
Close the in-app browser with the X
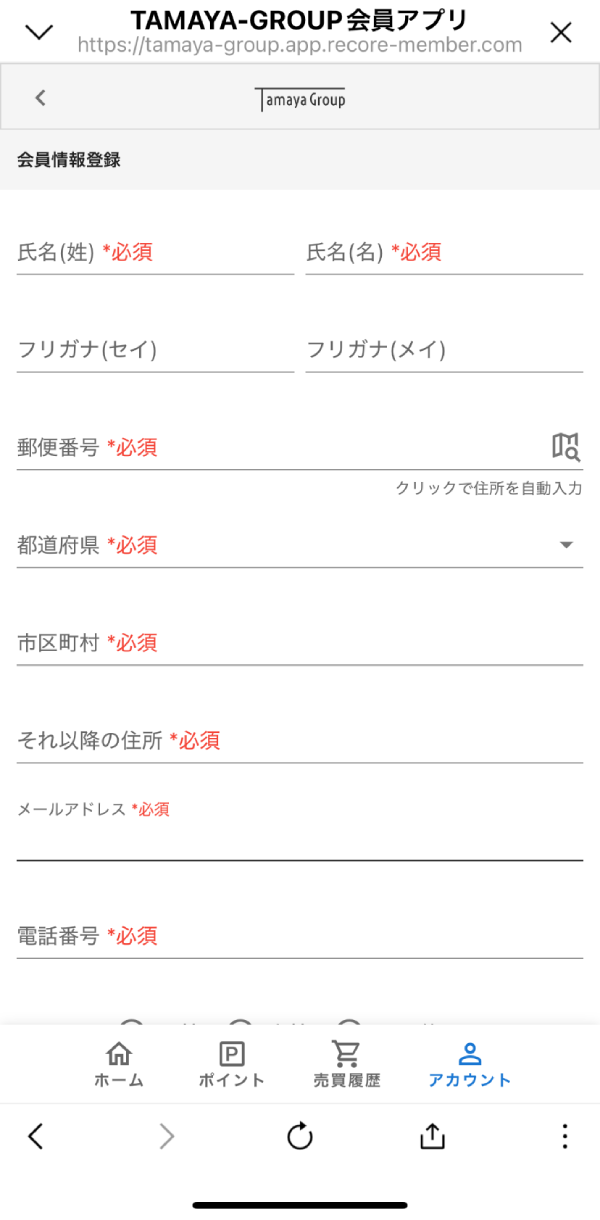561,32
